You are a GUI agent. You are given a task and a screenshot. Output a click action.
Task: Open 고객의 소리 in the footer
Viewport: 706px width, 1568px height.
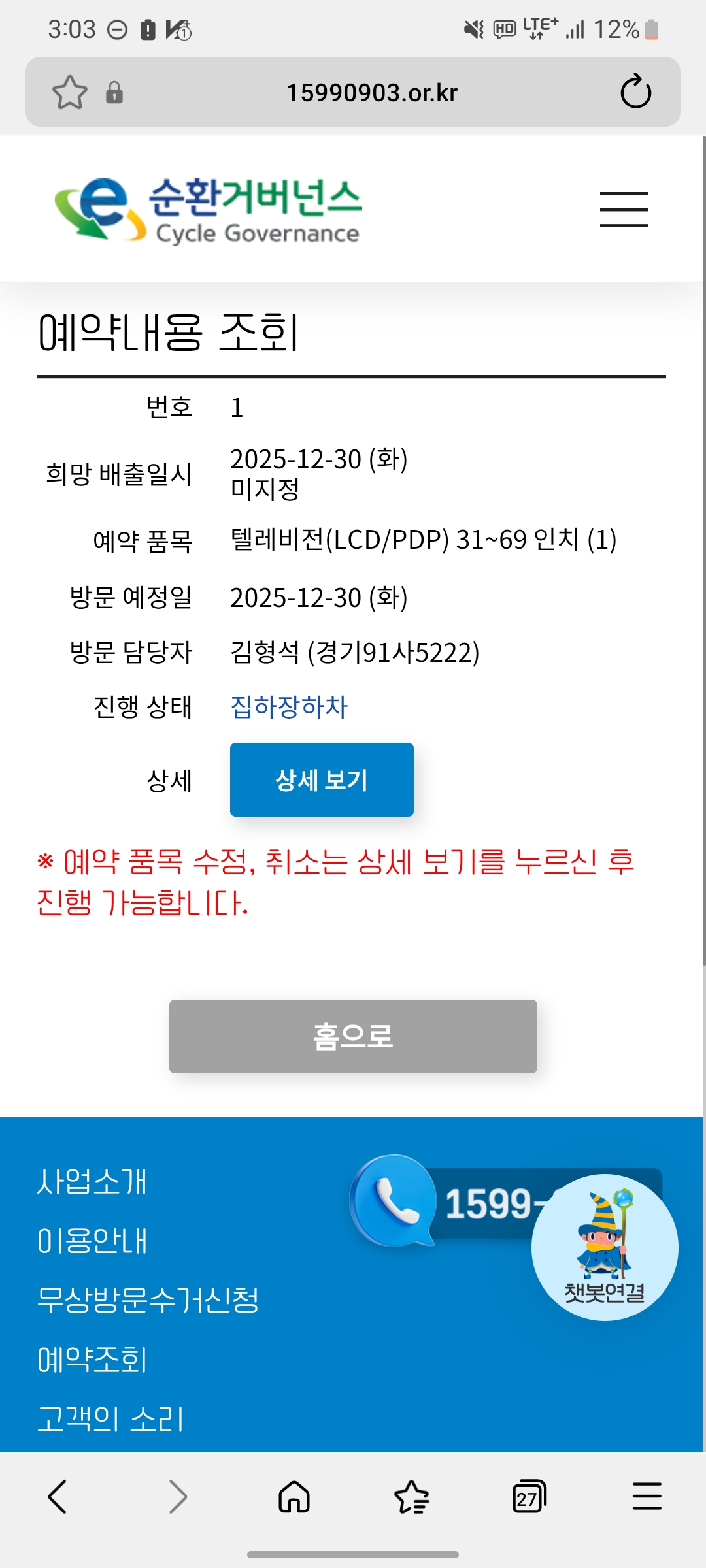click(x=110, y=1419)
